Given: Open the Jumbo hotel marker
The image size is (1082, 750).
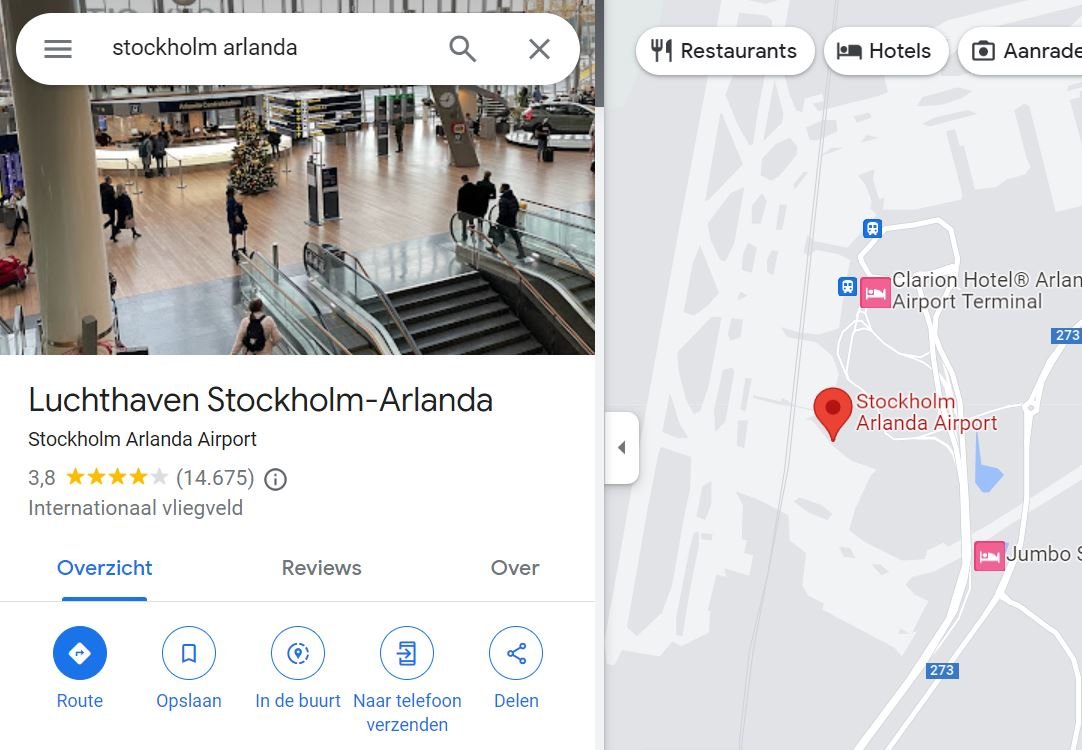Looking at the screenshot, I should click(x=989, y=555).
